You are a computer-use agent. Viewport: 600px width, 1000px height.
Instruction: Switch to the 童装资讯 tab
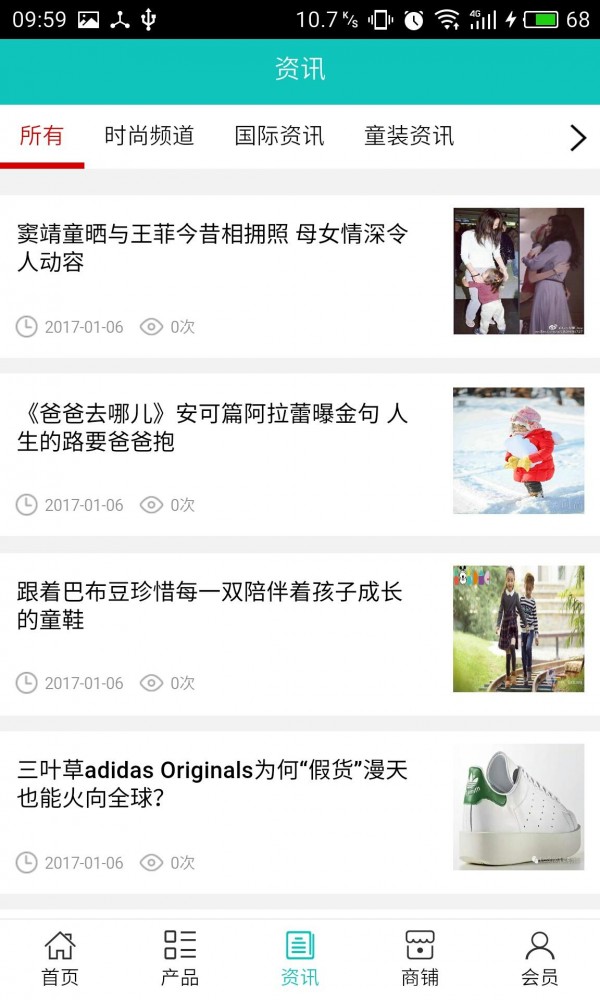coord(409,136)
